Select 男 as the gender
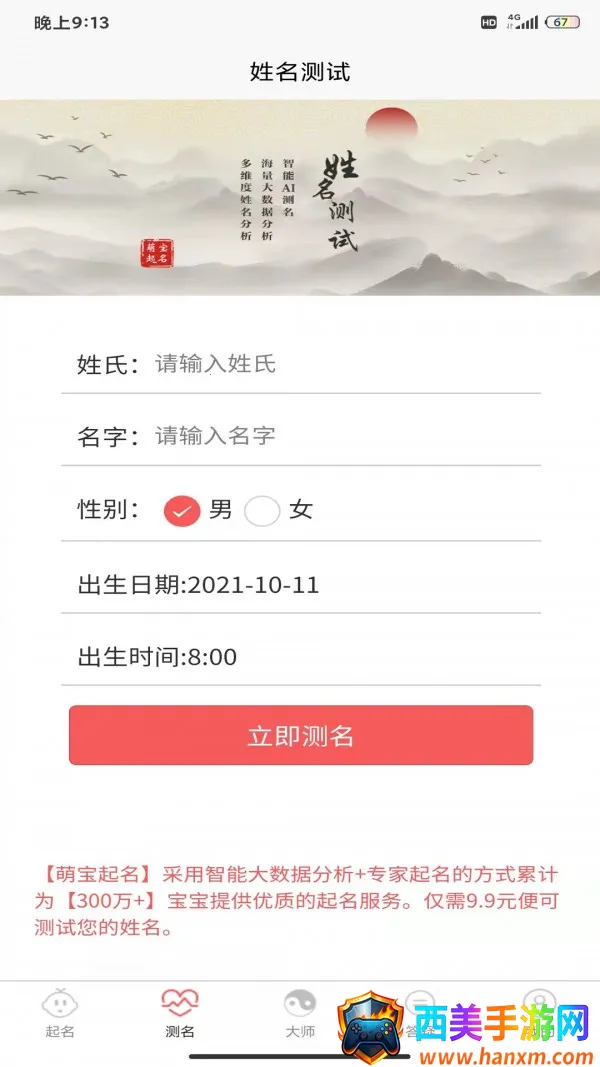The height and width of the screenshot is (1067, 600). tap(182, 511)
